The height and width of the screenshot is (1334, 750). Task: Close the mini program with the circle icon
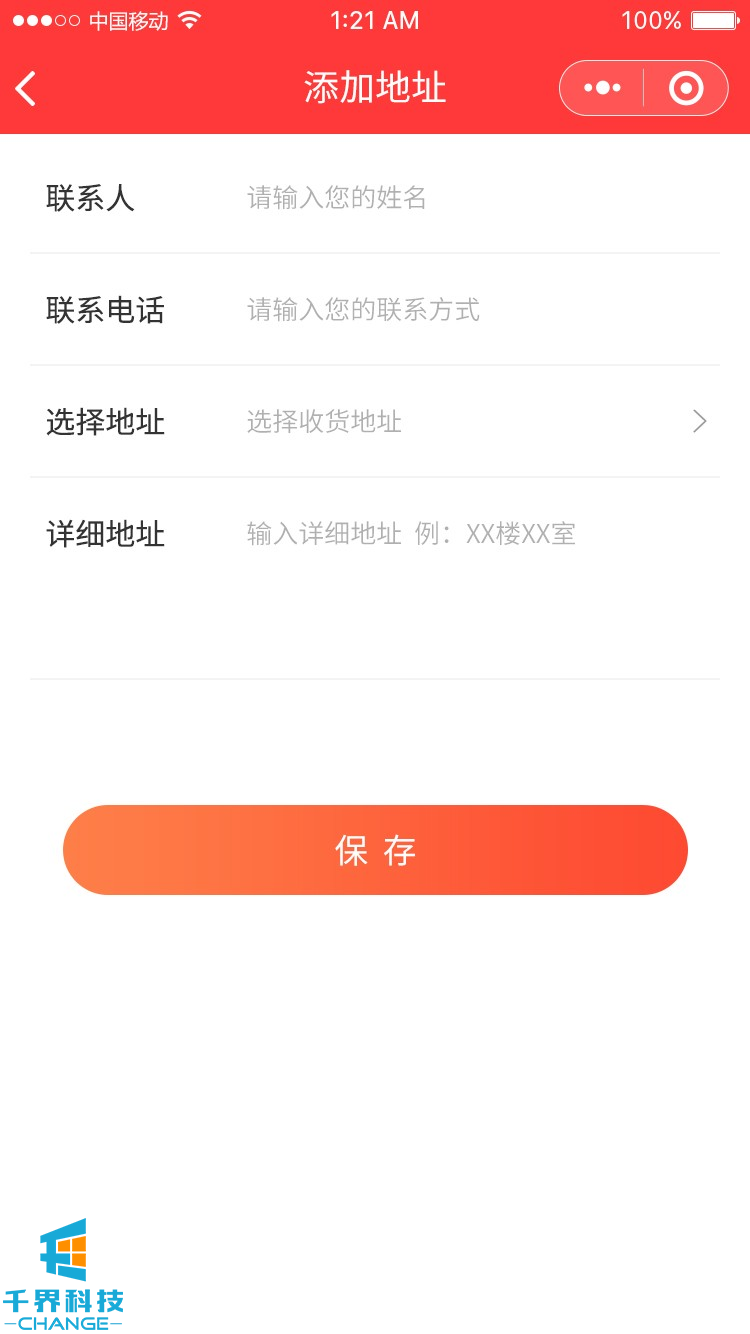point(686,89)
